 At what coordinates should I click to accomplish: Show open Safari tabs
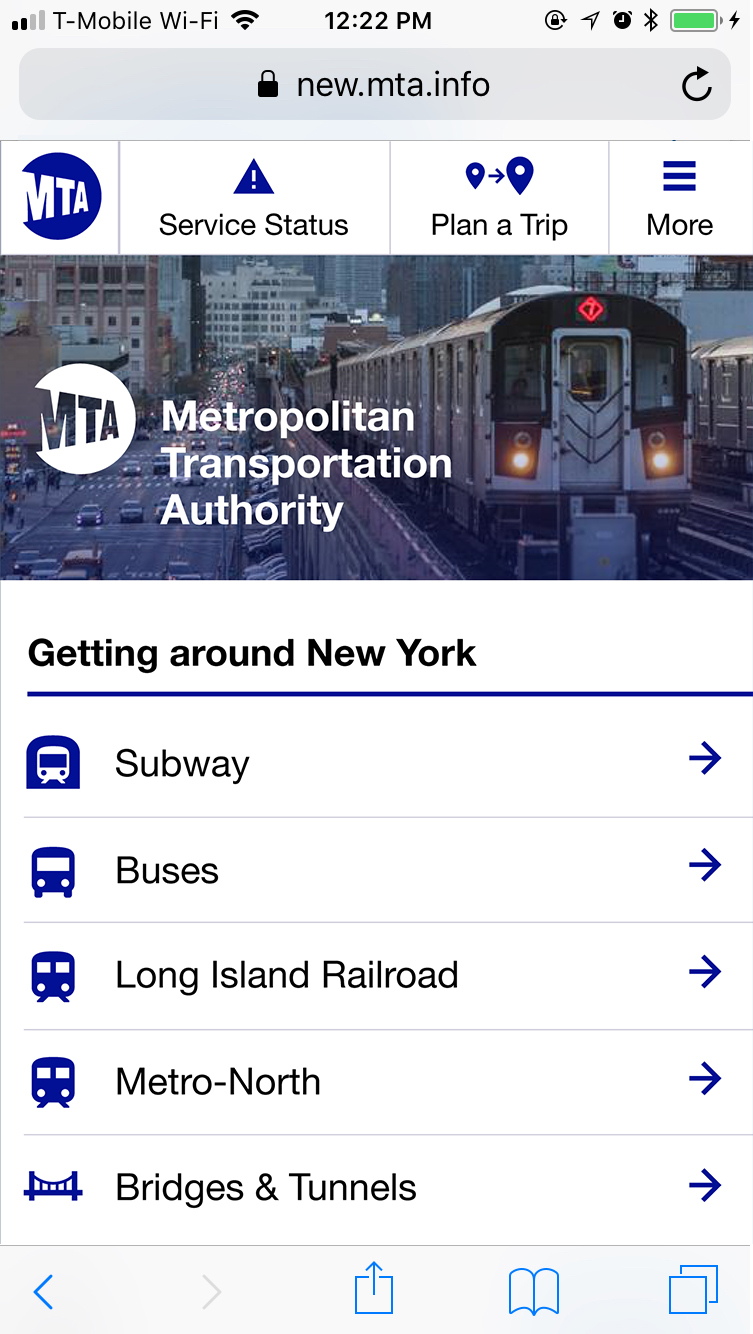click(693, 1289)
